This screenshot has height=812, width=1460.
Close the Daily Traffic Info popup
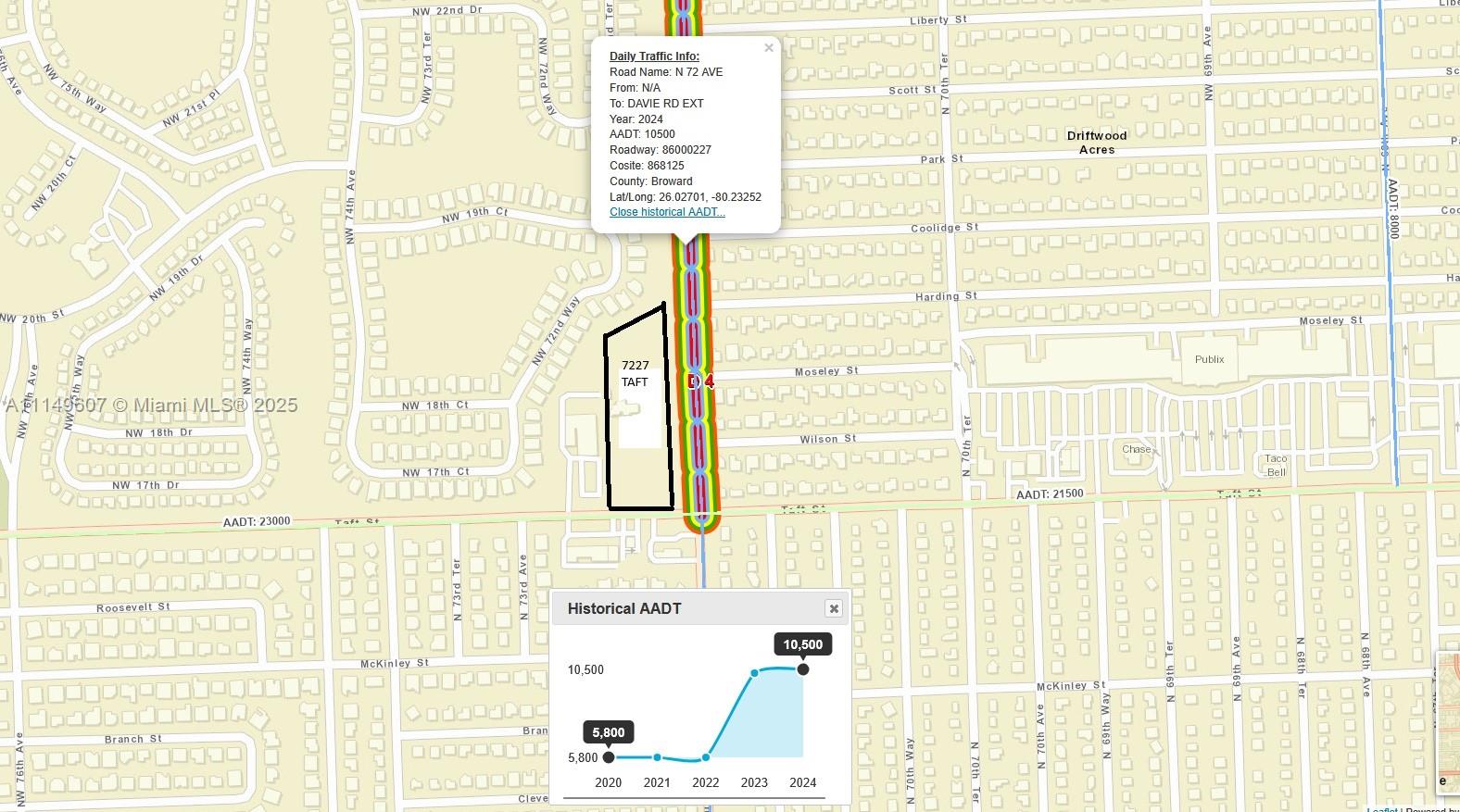768,48
